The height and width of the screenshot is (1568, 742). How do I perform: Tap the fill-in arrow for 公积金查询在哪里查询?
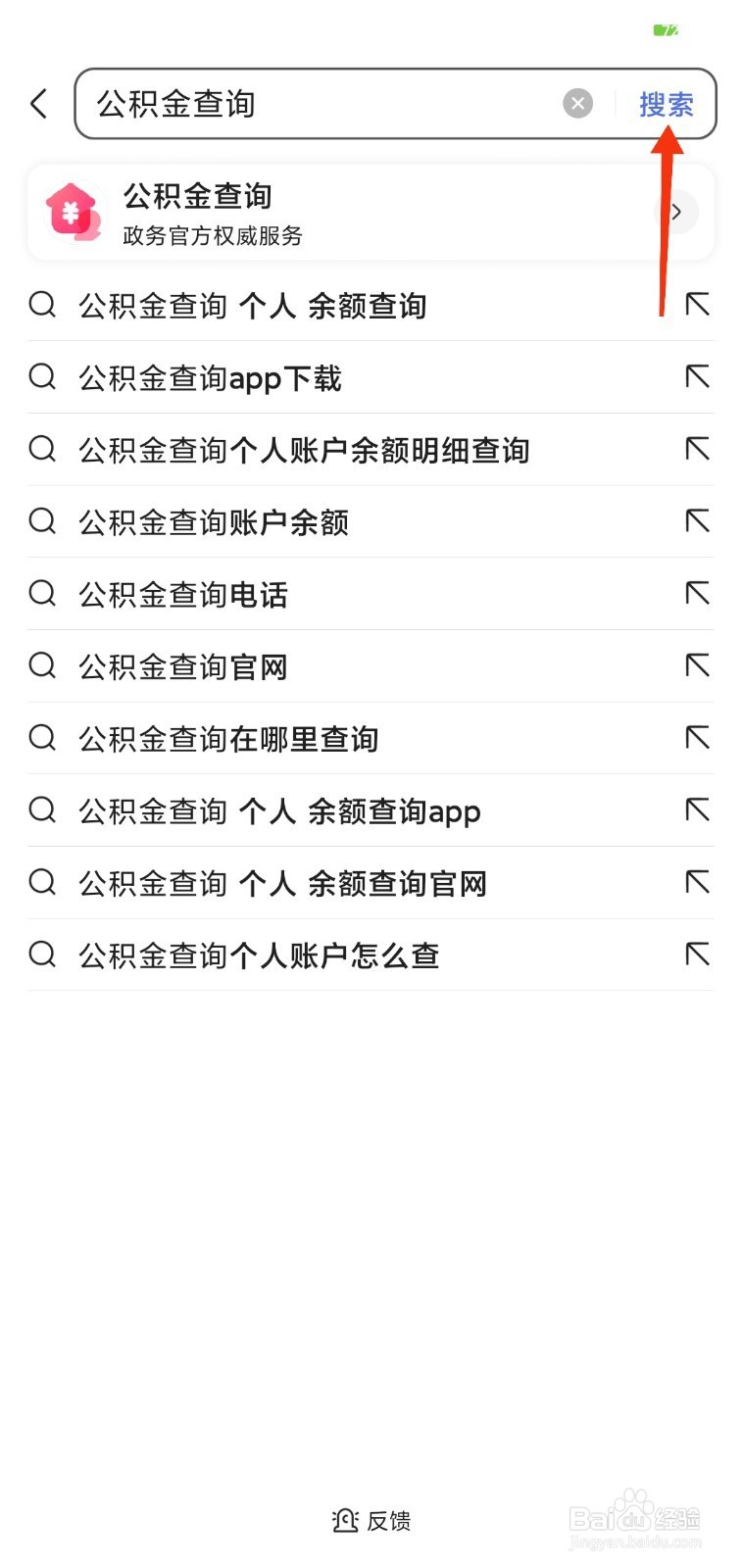coord(697,738)
